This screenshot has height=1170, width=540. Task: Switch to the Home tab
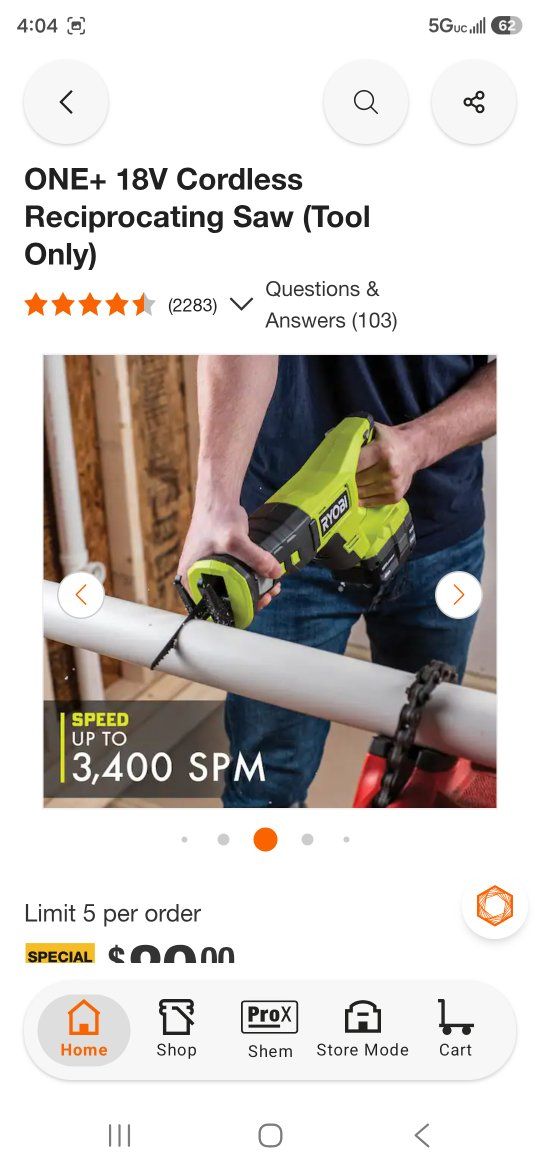click(x=84, y=1030)
